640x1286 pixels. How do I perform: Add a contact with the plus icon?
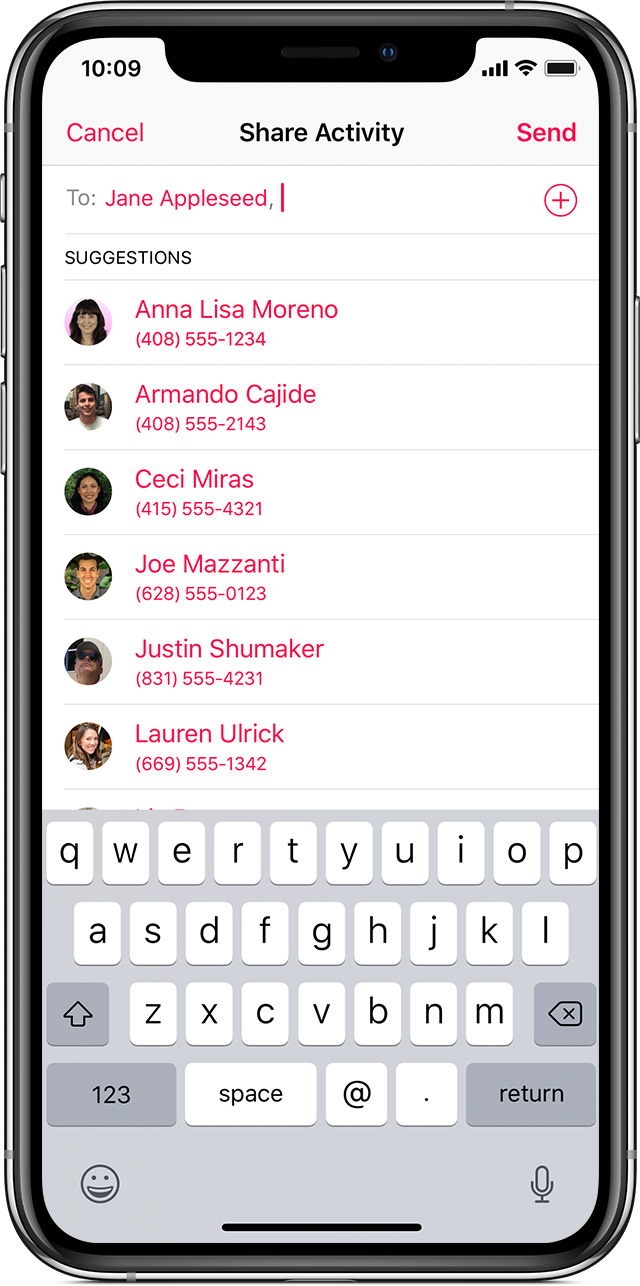[560, 200]
